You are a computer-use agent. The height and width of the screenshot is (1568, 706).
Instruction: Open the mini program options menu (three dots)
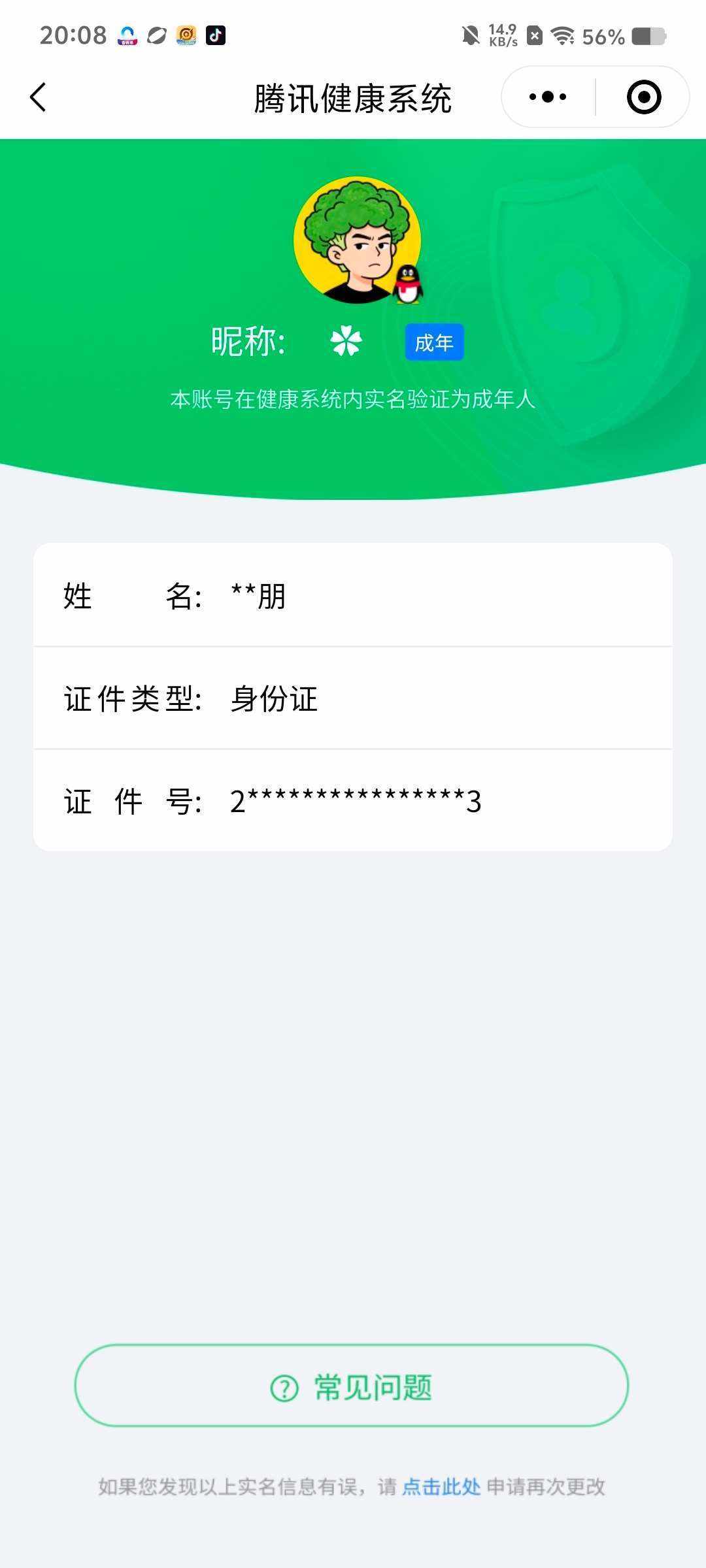pyautogui.click(x=546, y=96)
